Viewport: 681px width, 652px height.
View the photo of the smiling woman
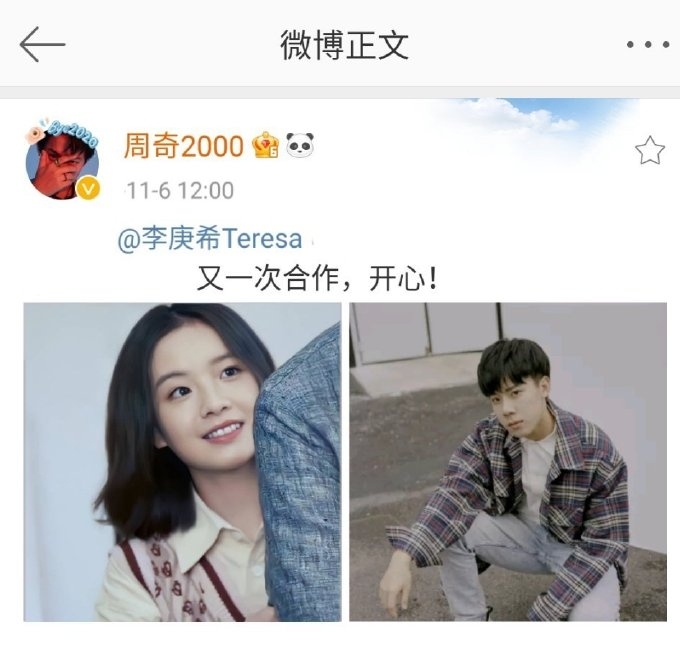point(182,461)
